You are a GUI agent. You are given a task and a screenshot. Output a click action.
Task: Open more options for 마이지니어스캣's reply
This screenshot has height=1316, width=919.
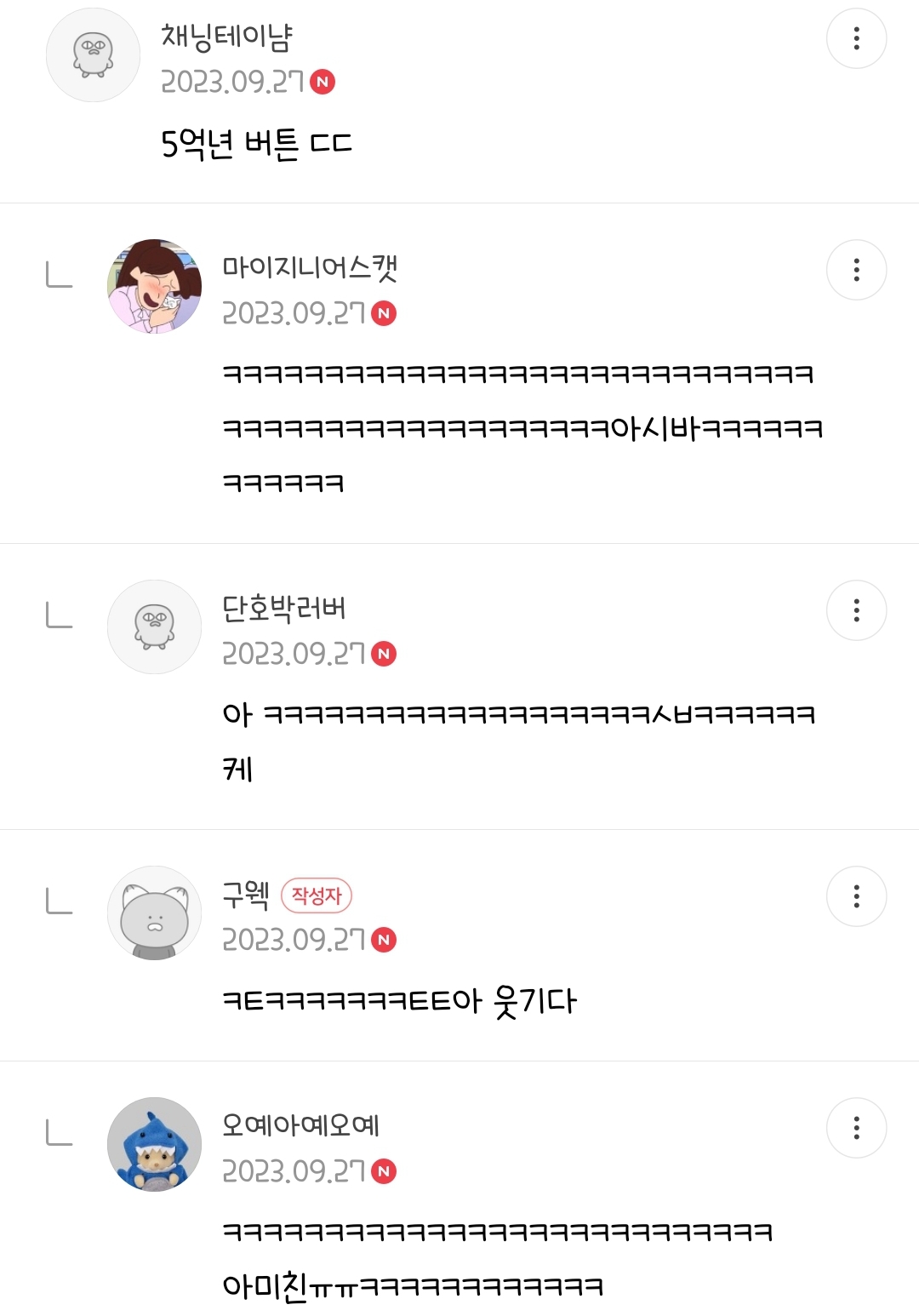click(x=856, y=270)
